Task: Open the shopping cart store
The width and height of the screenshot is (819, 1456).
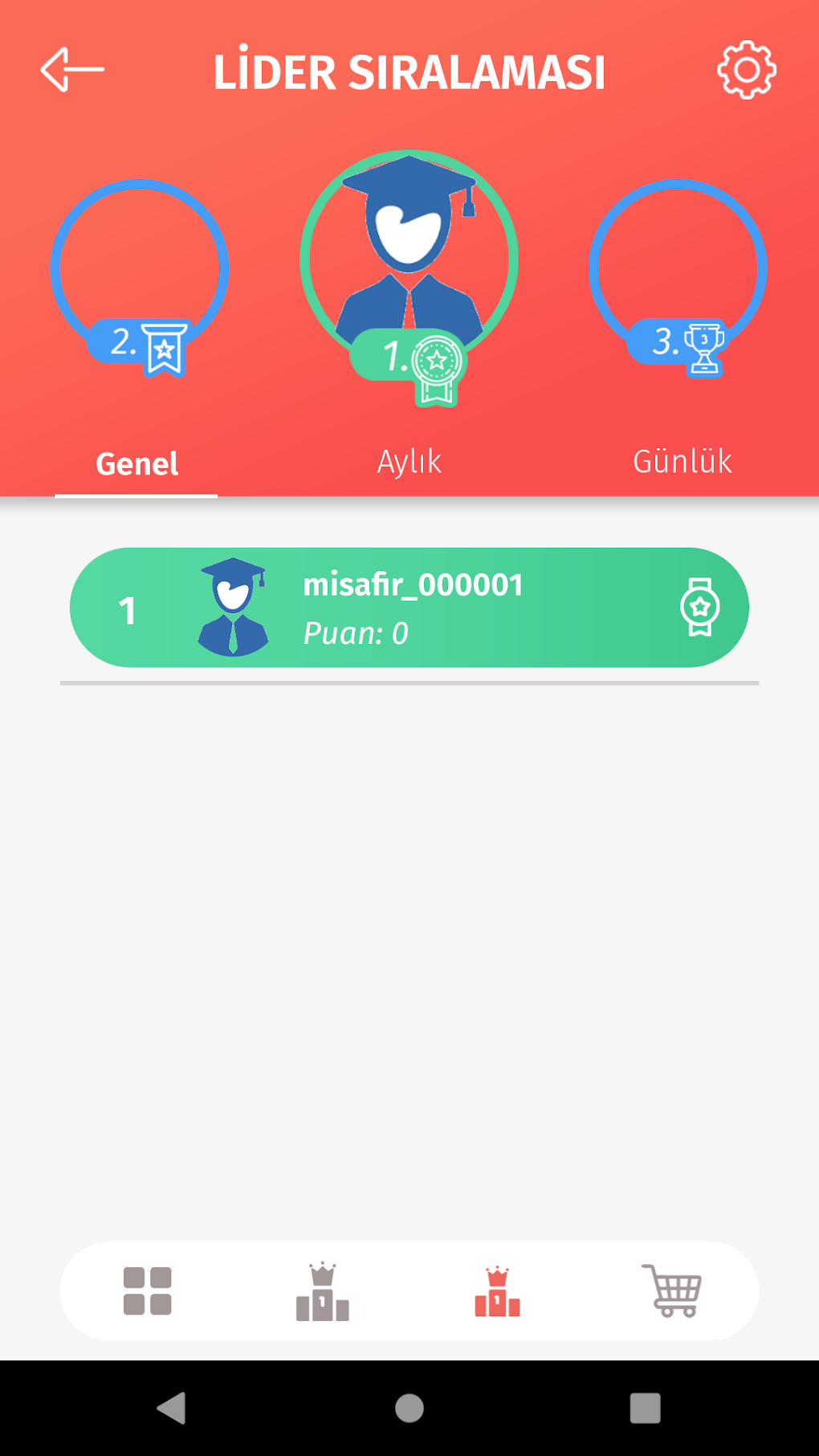Action: (672, 1291)
